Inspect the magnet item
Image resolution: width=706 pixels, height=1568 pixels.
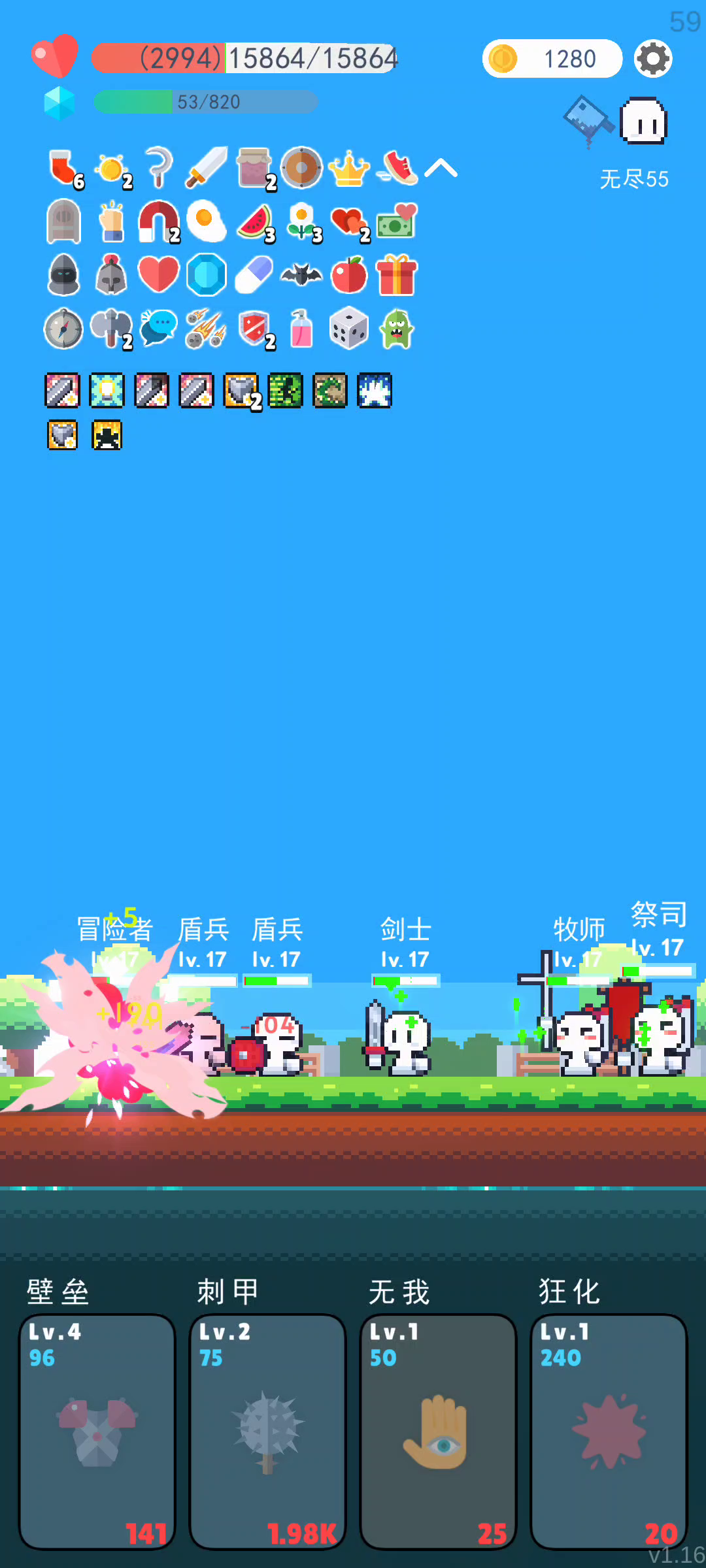[159, 221]
